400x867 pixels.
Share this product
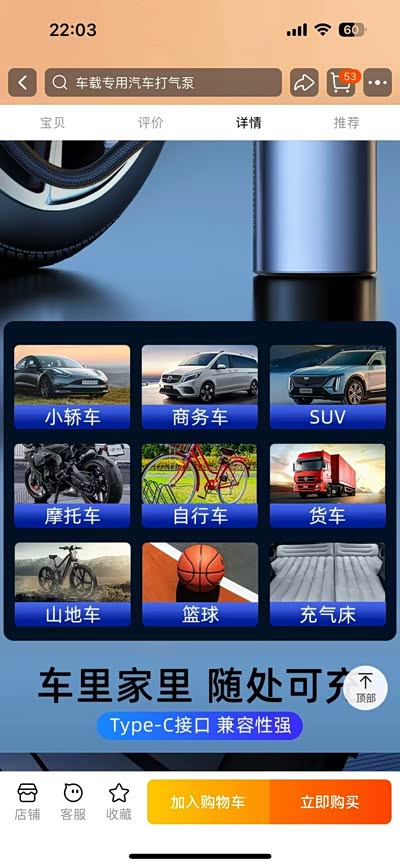[x=304, y=83]
